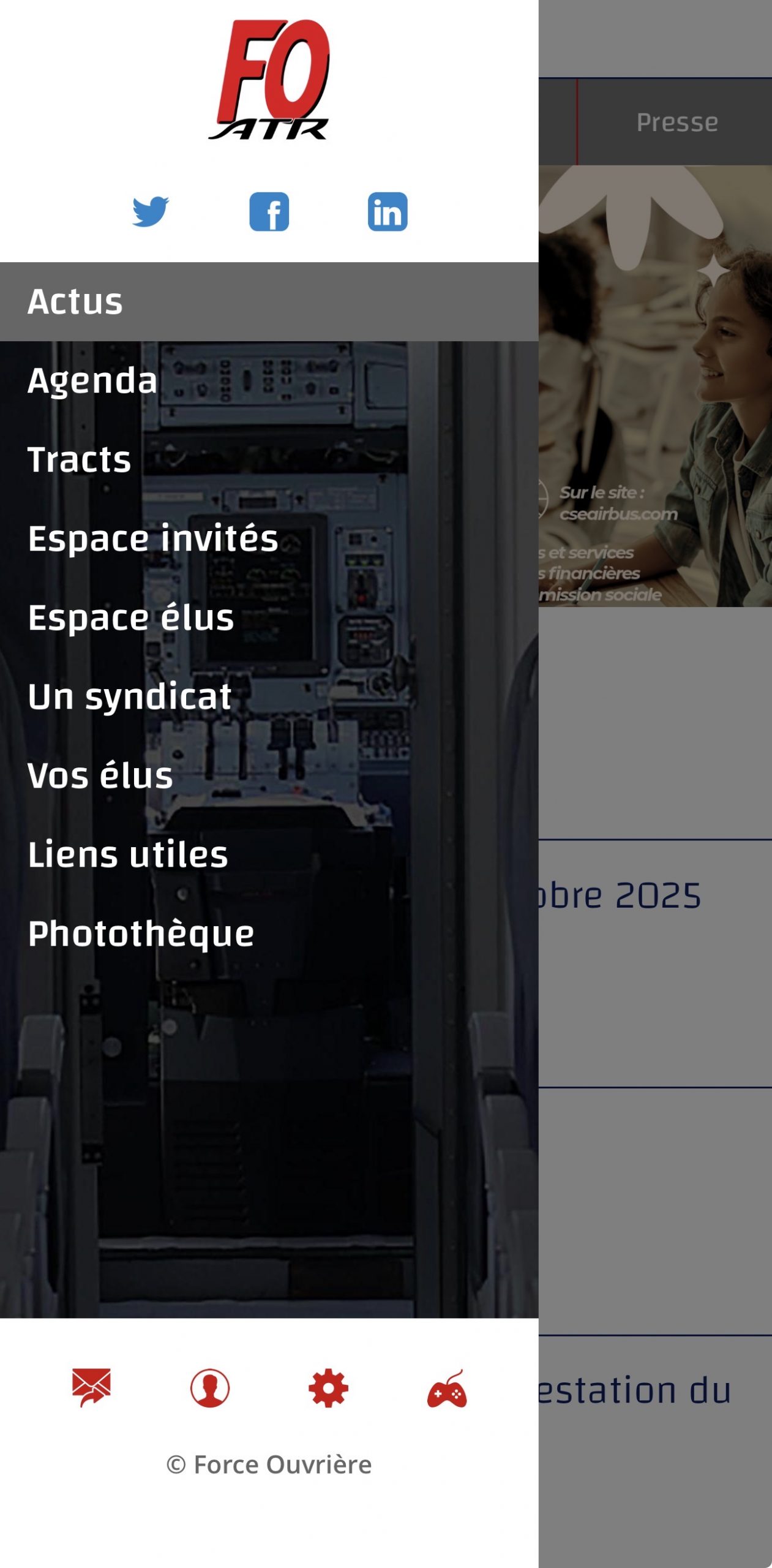The height and width of the screenshot is (1568, 772).
Task: Open Espace invités
Action: (153, 539)
